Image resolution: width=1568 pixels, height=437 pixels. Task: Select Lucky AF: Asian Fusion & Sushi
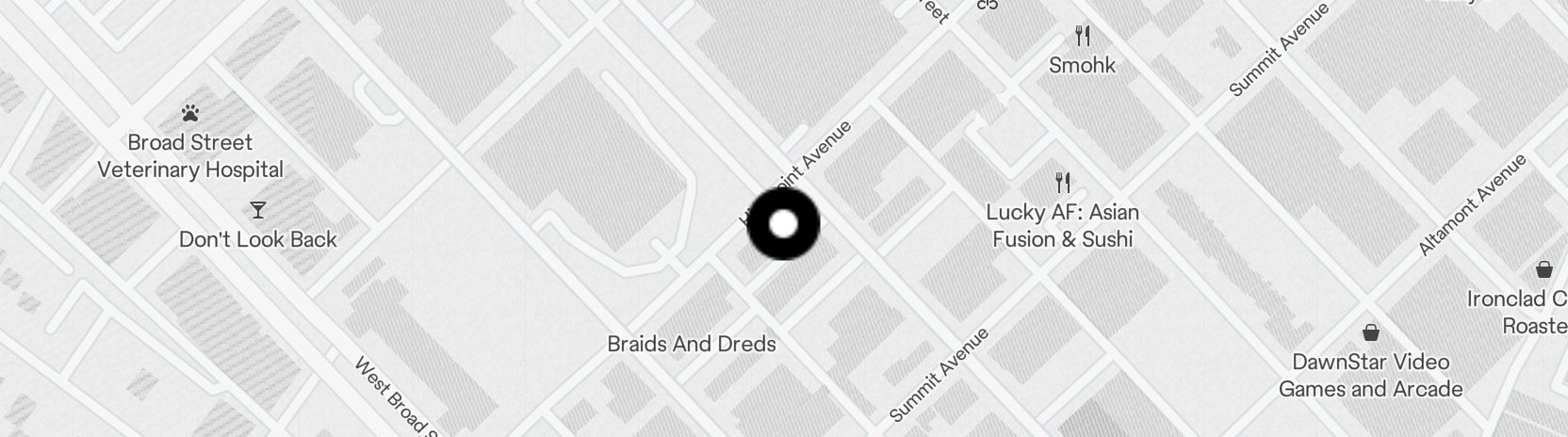[x=1063, y=183]
